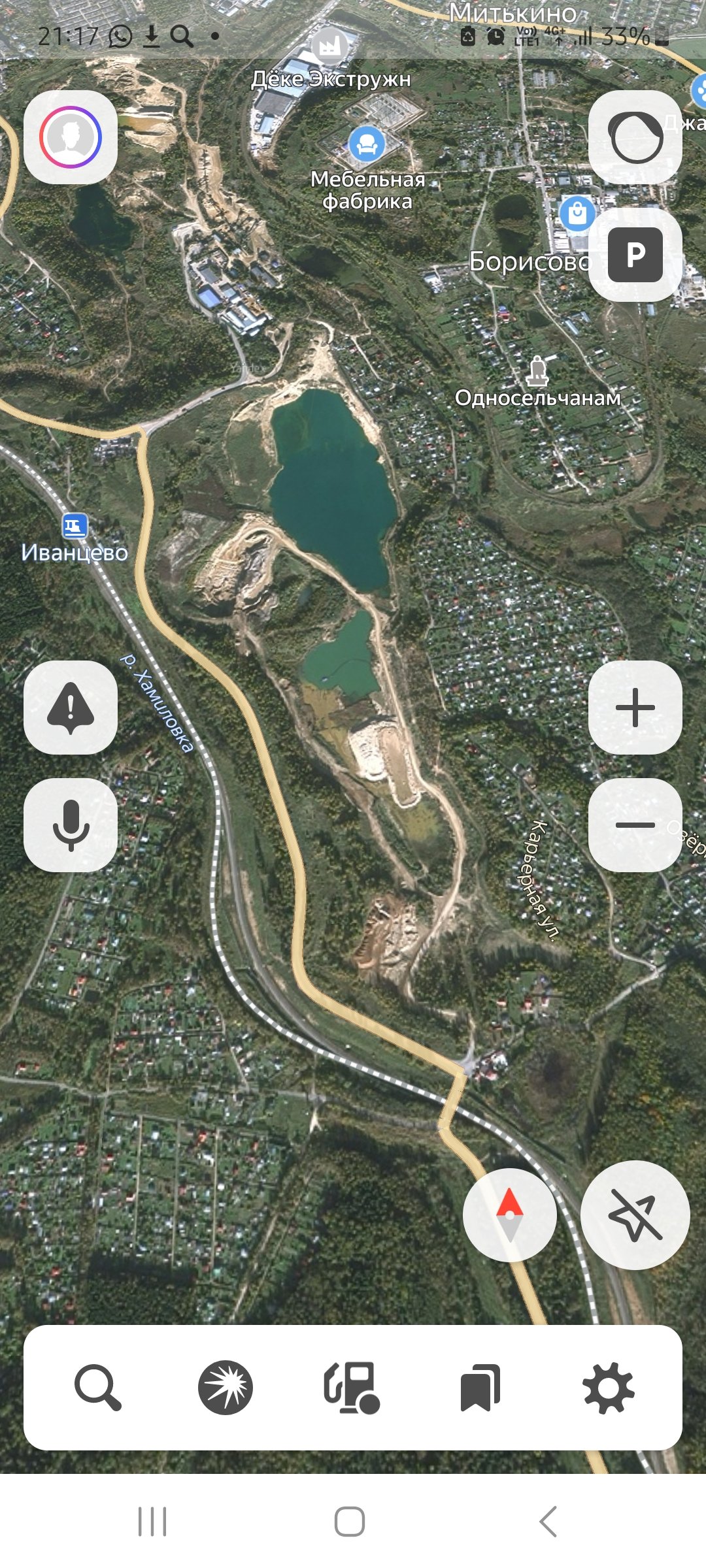This screenshot has width=706, height=1568.
Task: Open the user profile avatar
Action: 71,137
